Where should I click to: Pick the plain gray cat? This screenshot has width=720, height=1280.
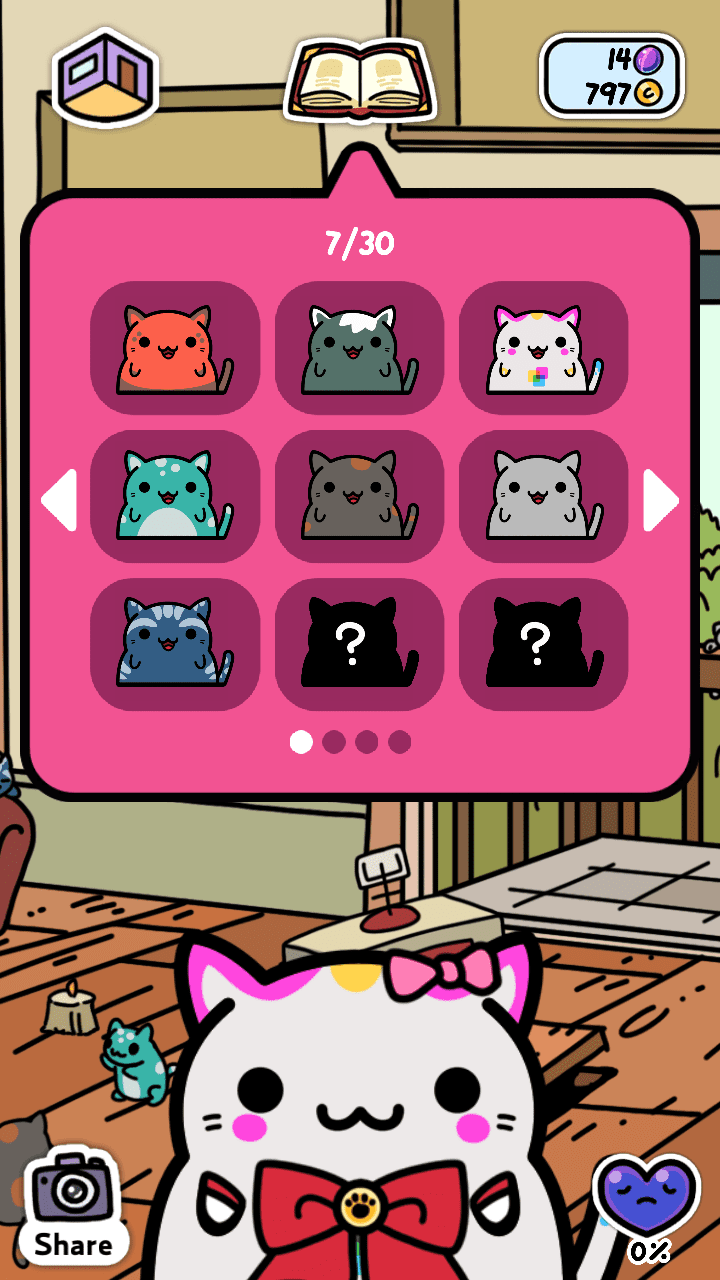click(x=543, y=496)
